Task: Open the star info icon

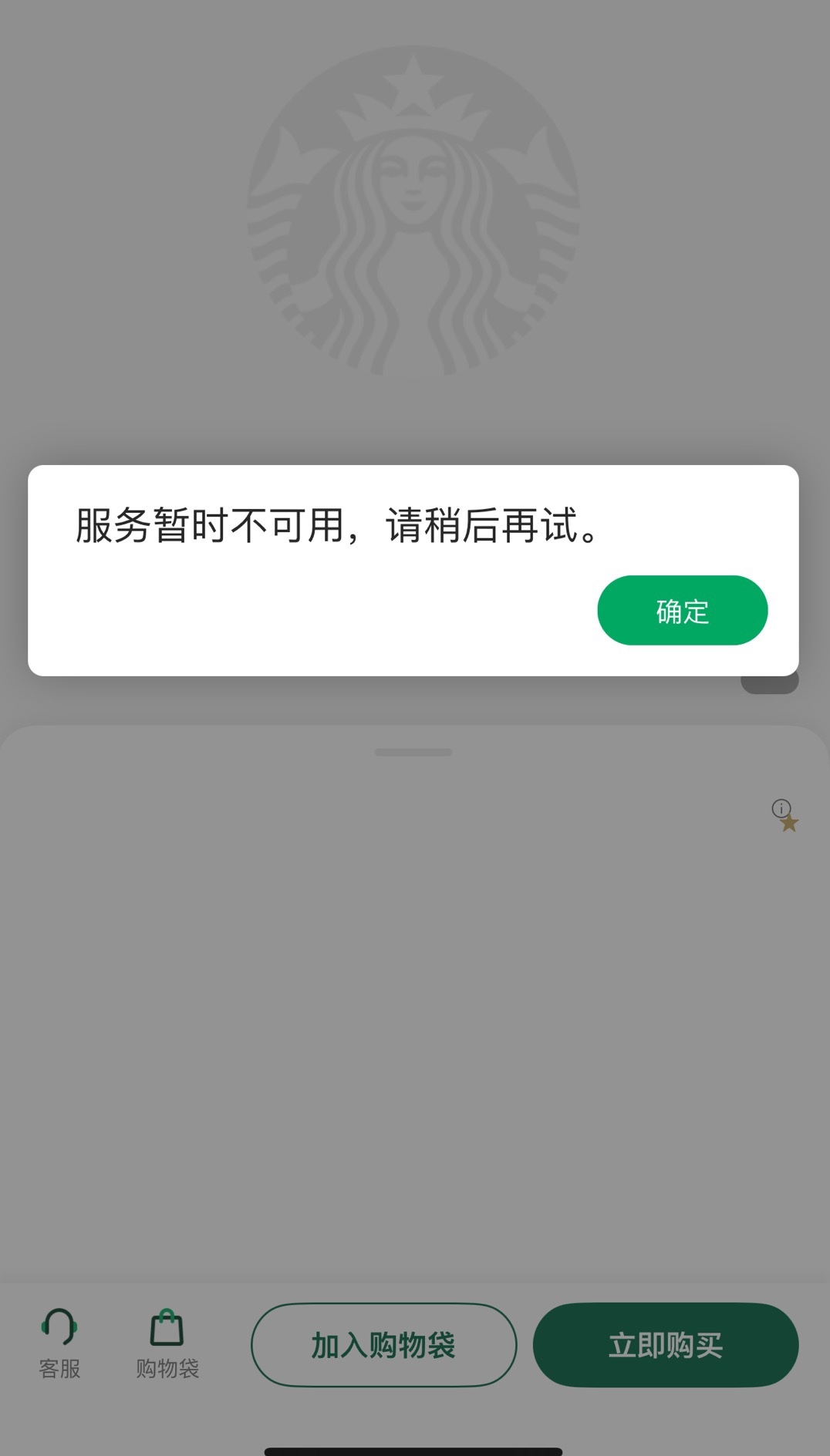Action: pyautogui.click(x=785, y=815)
